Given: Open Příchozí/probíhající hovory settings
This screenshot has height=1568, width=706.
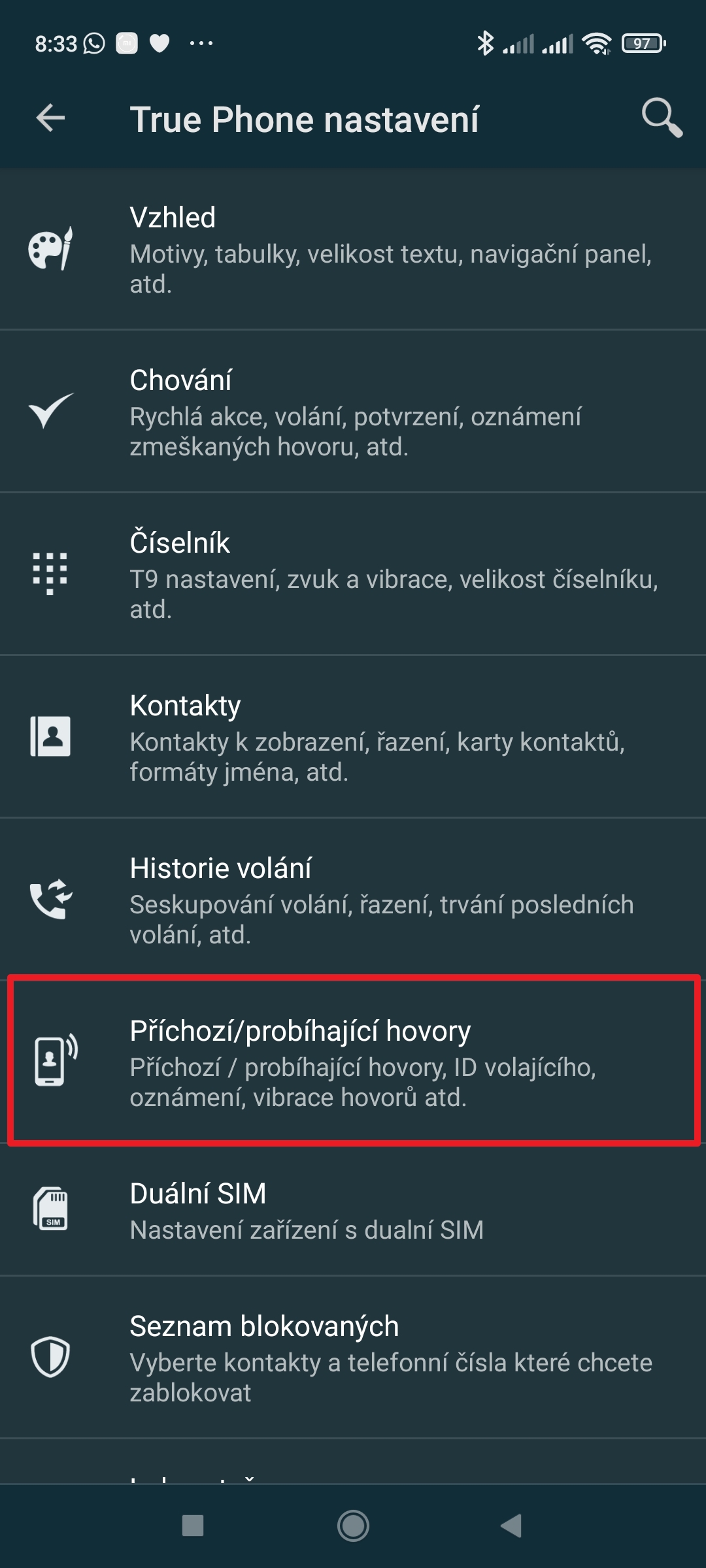Looking at the screenshot, I should 353,1062.
